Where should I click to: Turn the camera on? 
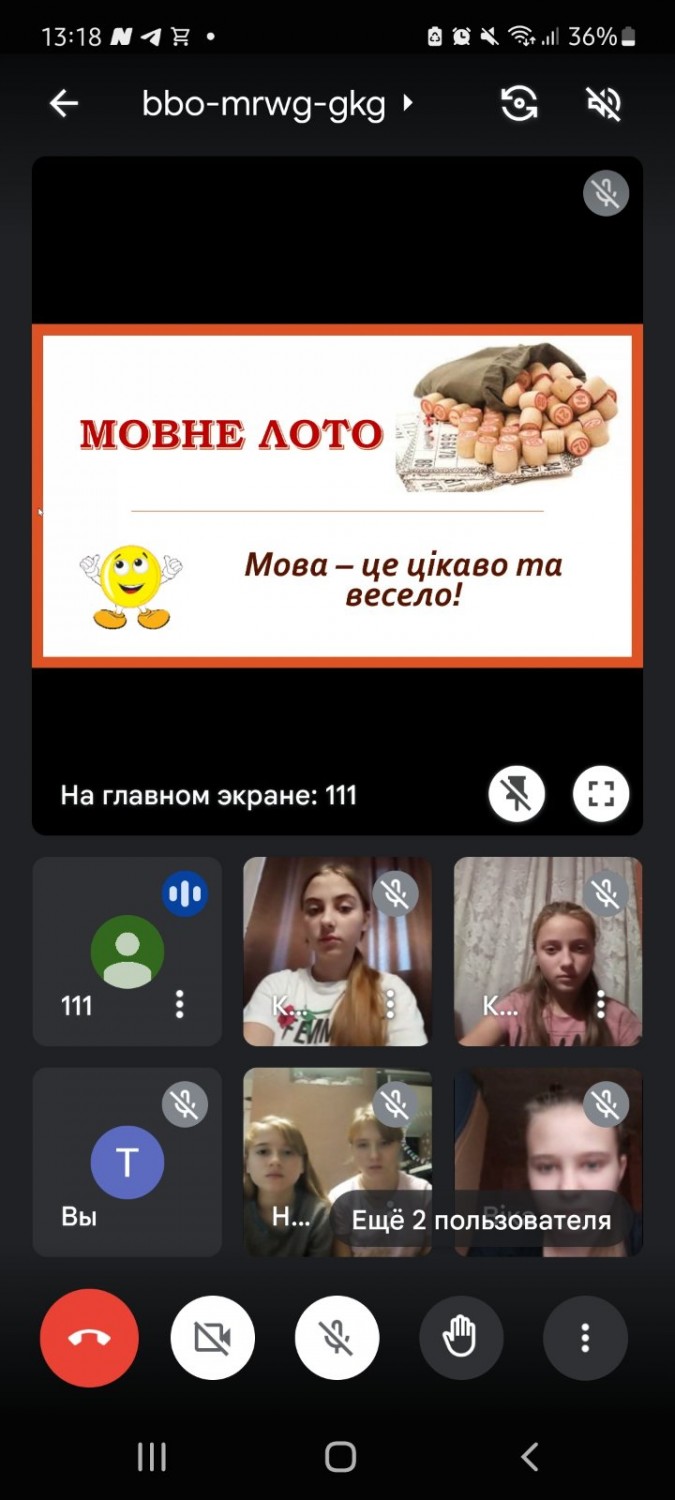213,1338
